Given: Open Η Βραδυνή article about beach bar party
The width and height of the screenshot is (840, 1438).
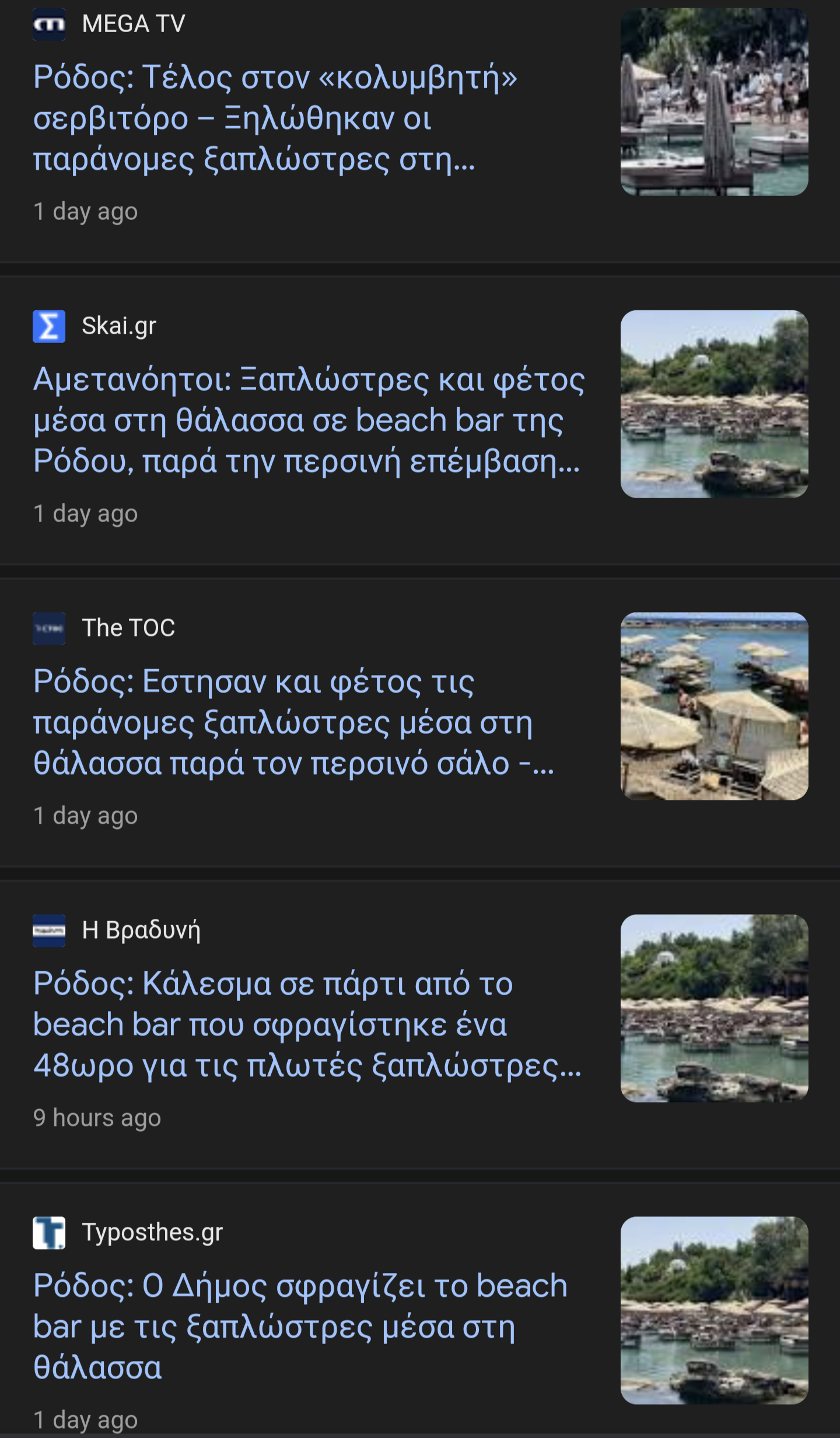Looking at the screenshot, I should tap(306, 1024).
